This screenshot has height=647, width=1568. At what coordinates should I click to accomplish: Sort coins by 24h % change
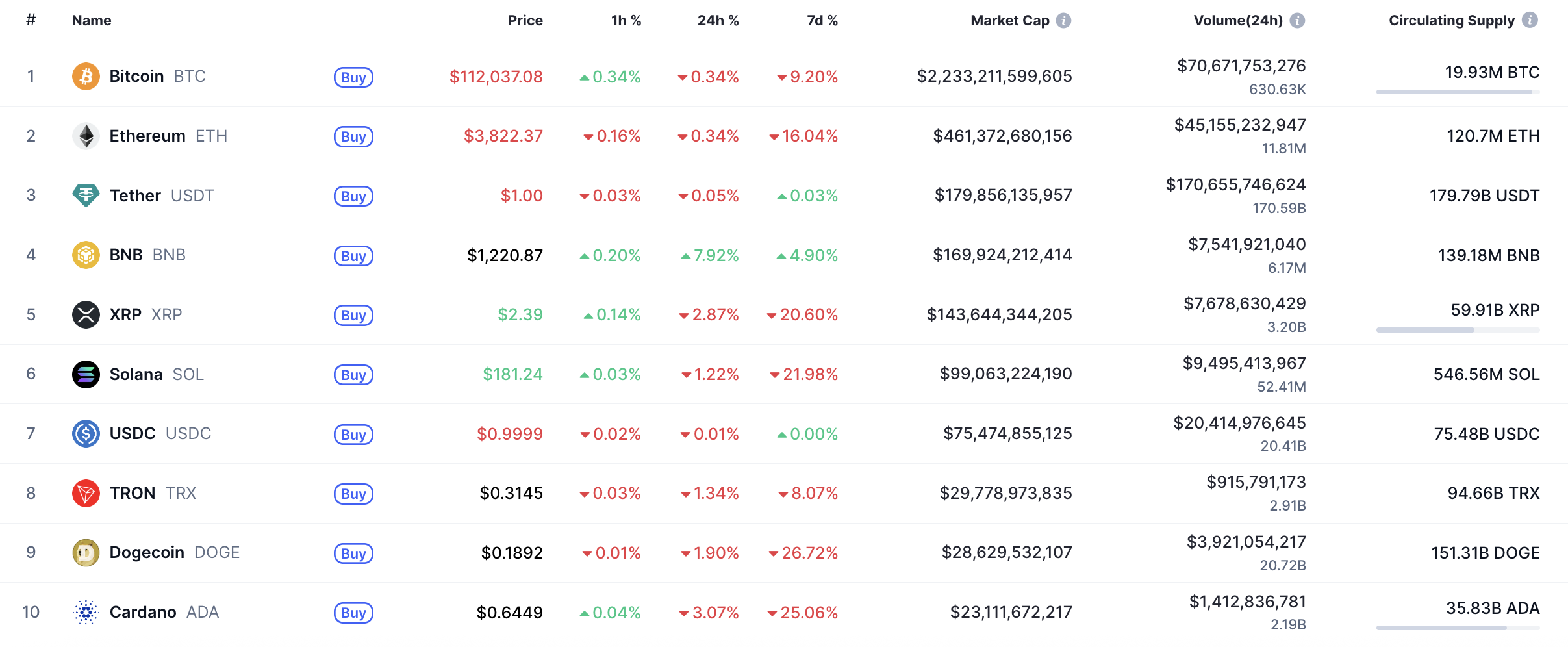(718, 21)
